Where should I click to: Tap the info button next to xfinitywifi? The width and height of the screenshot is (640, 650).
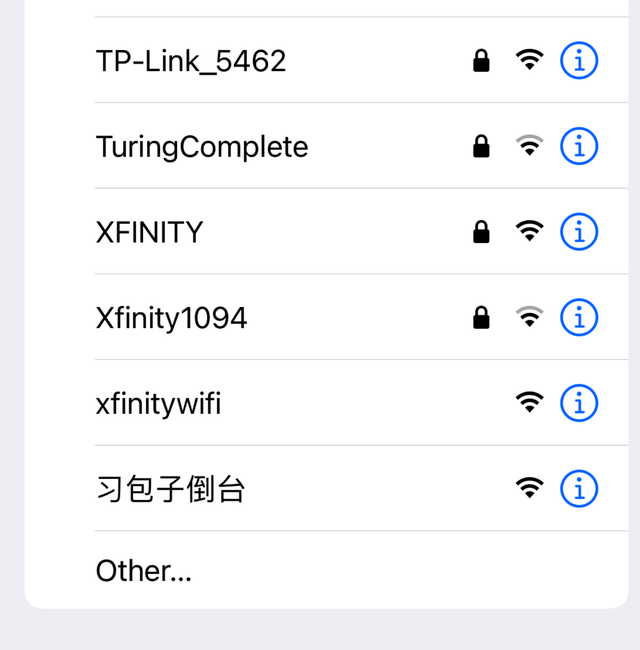pyautogui.click(x=579, y=404)
